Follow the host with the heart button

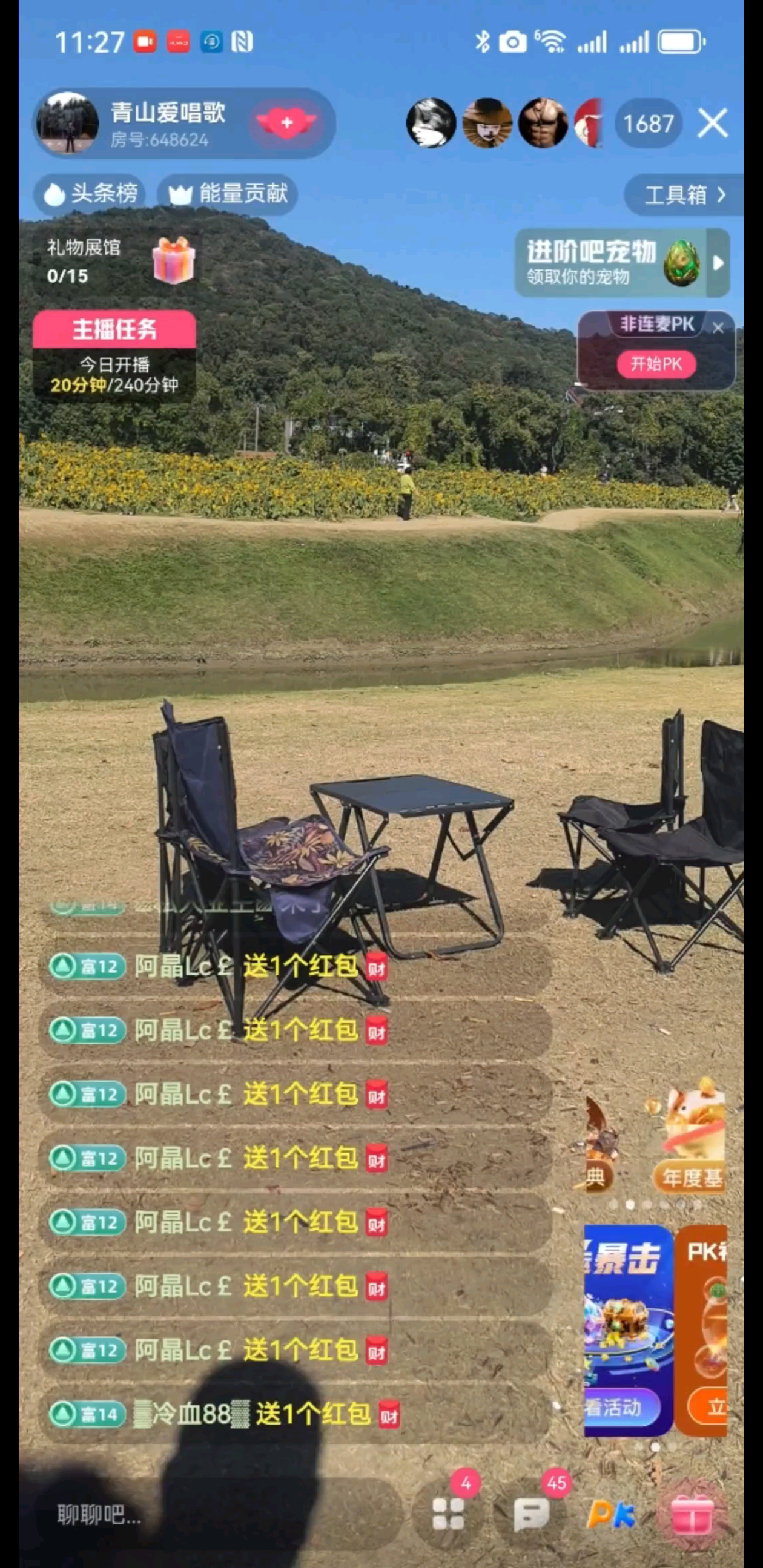[286, 123]
